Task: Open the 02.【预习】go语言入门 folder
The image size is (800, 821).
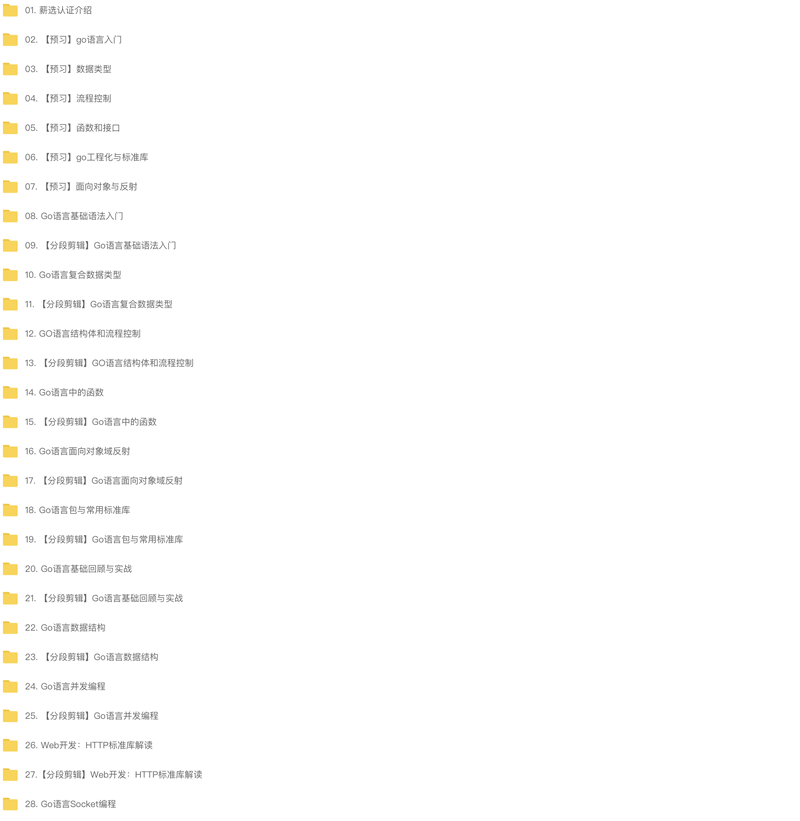Action: coord(73,40)
